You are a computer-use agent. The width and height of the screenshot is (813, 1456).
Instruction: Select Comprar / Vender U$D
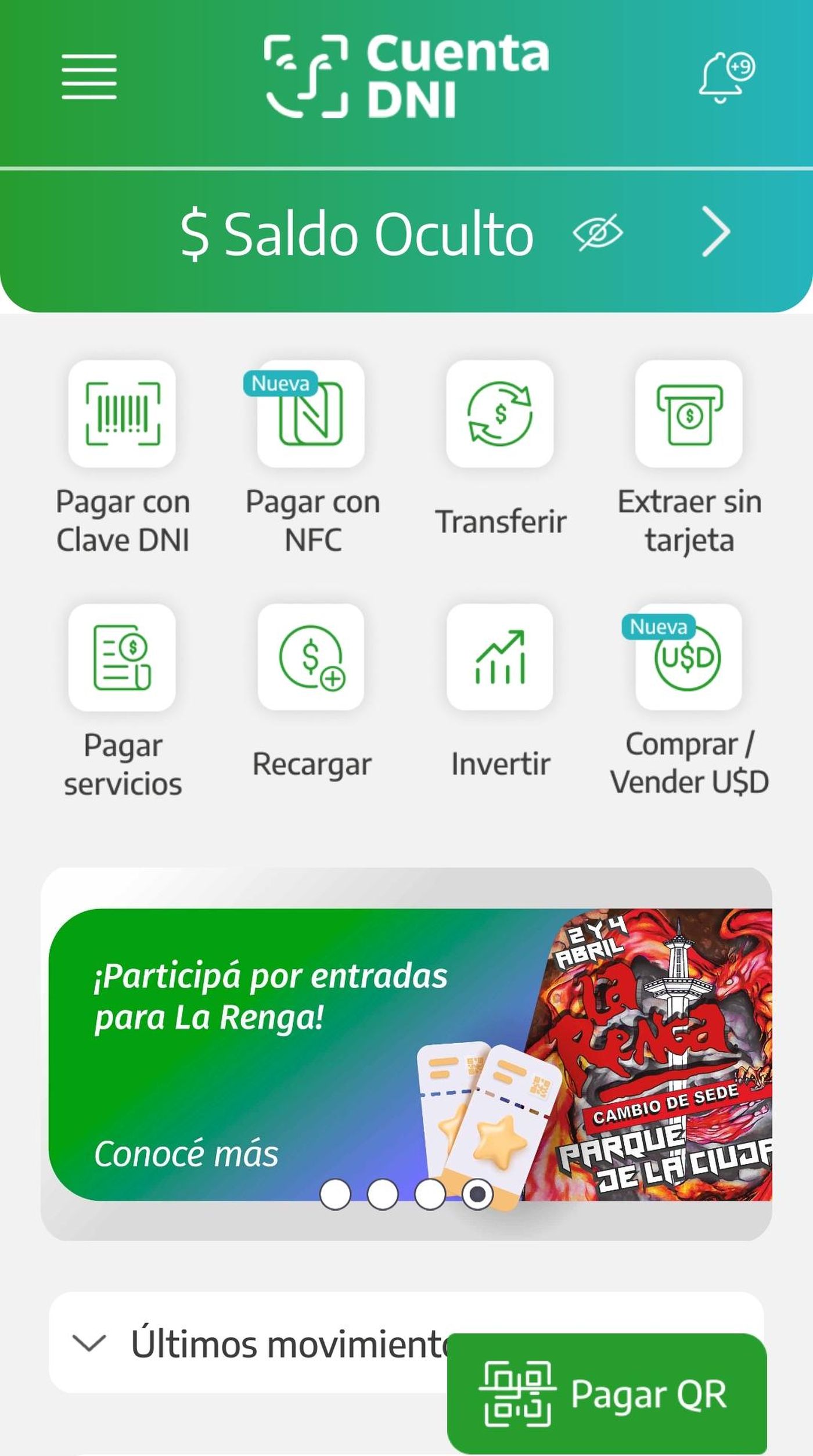[x=689, y=657]
